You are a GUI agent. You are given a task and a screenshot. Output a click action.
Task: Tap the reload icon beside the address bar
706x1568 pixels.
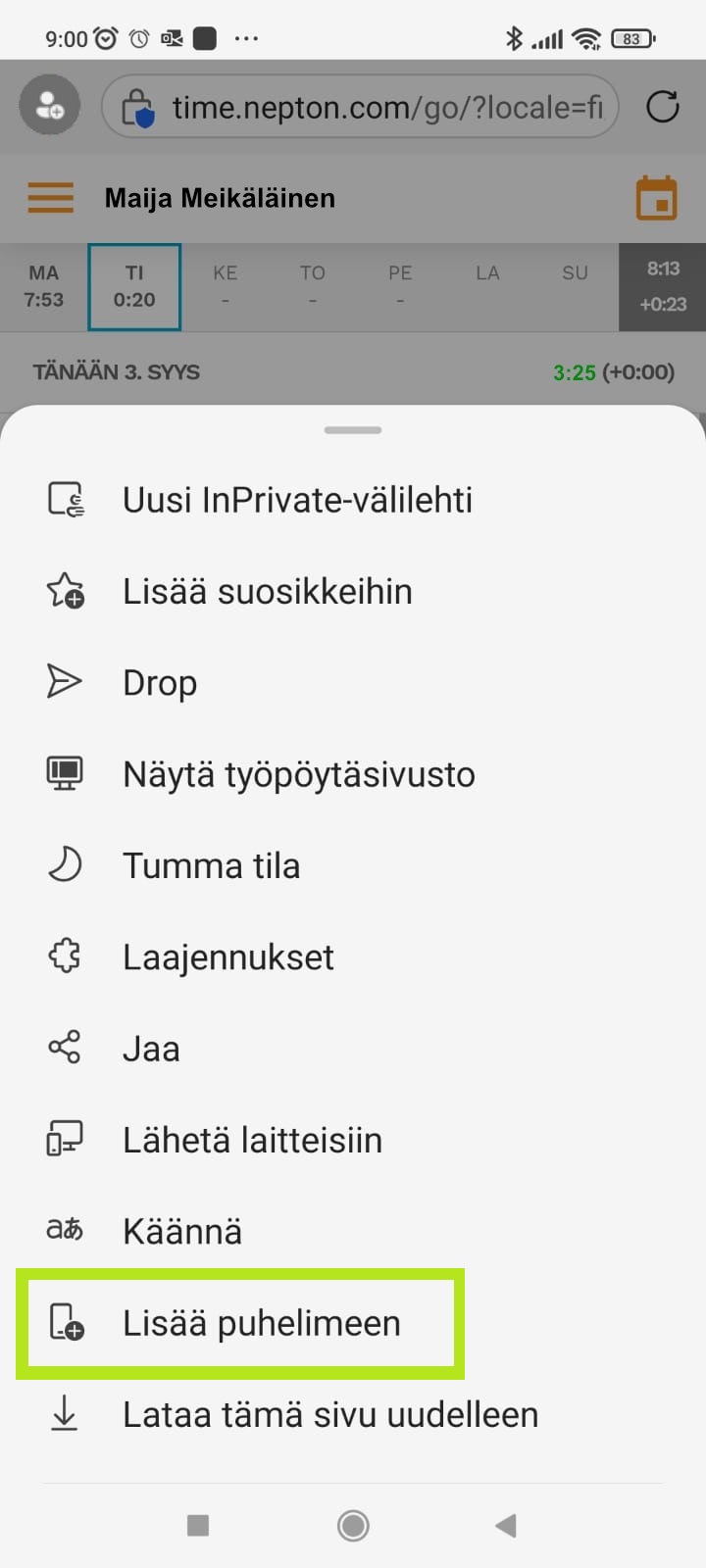point(663,107)
